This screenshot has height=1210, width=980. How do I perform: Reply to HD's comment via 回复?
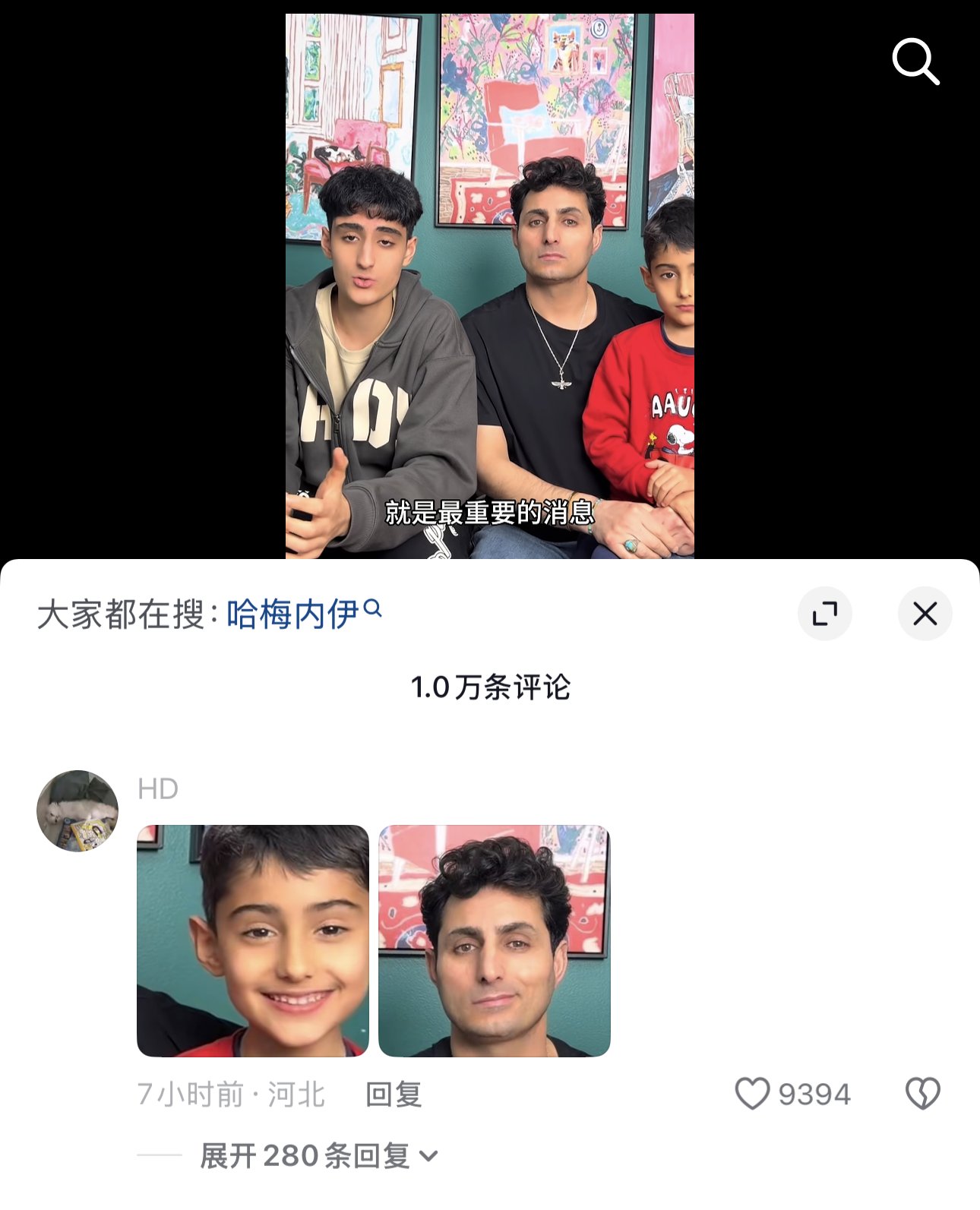(x=394, y=1095)
